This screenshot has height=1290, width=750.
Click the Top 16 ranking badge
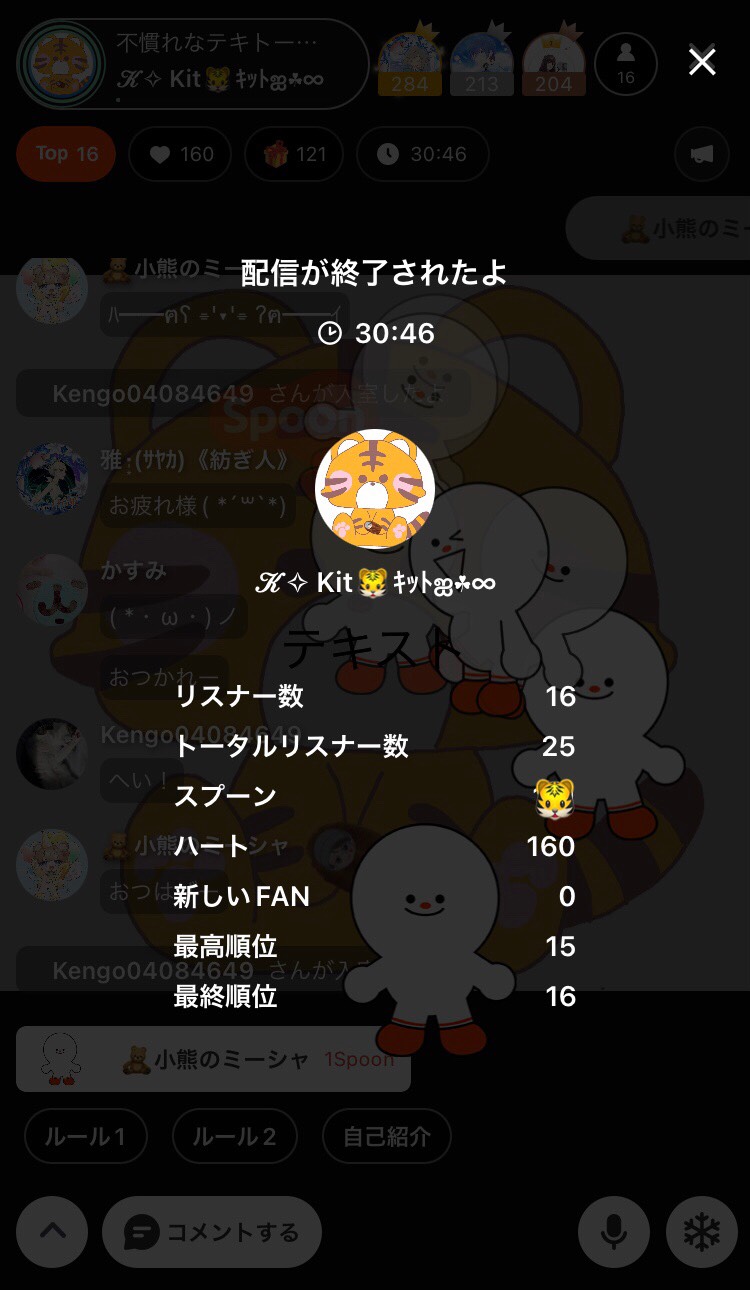pyautogui.click(x=65, y=155)
